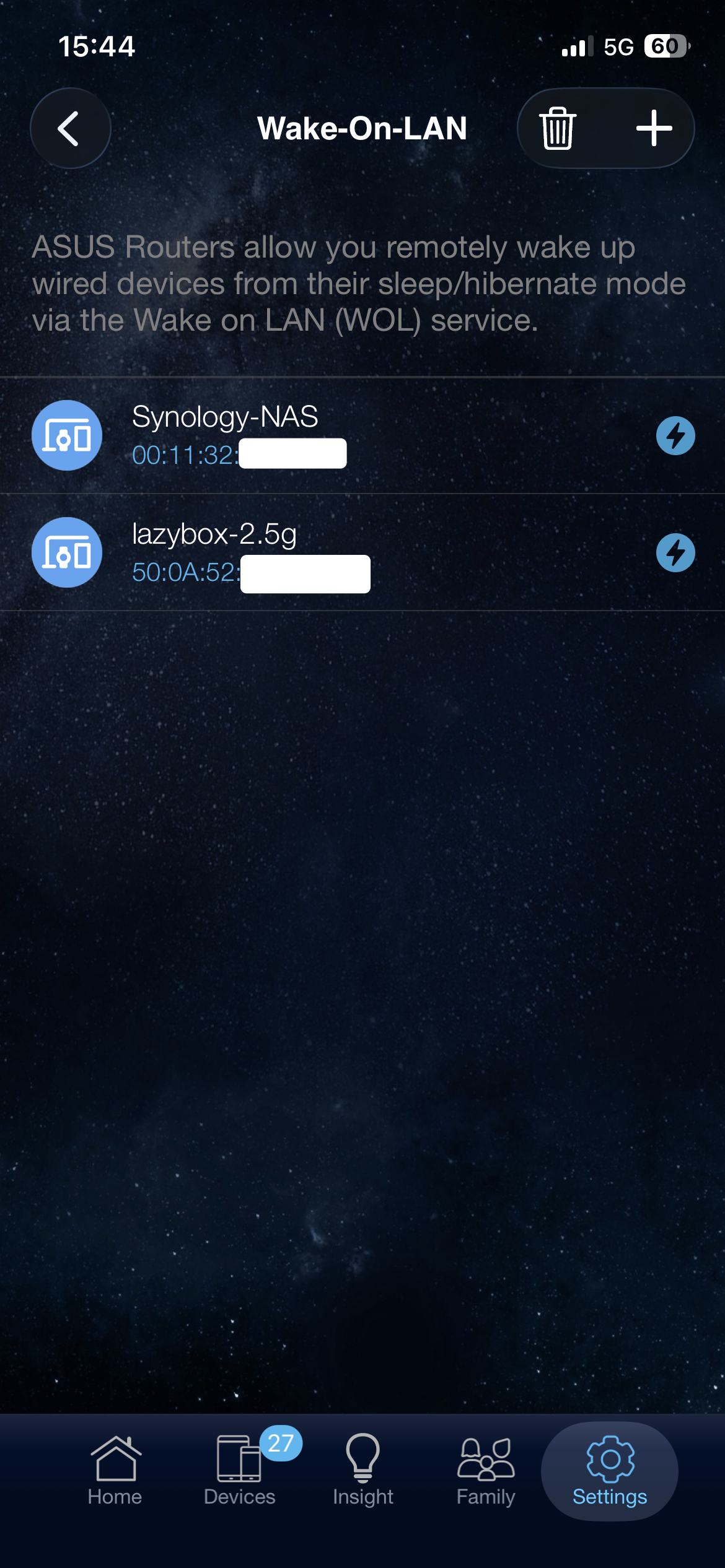Add a new Wake-On-LAN device

[654, 128]
